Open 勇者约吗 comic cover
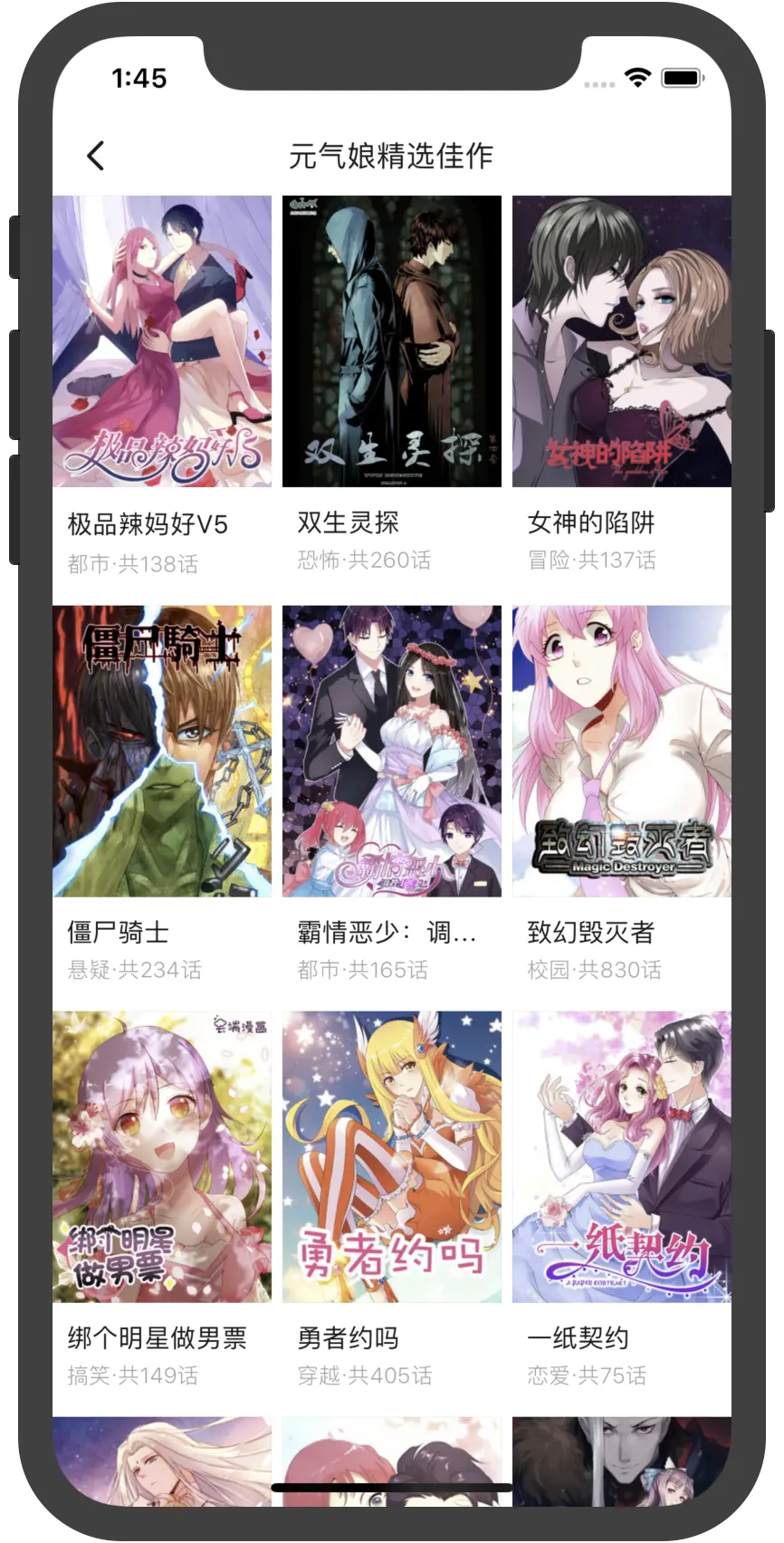This screenshot has height=1543, width=784. [x=392, y=1159]
